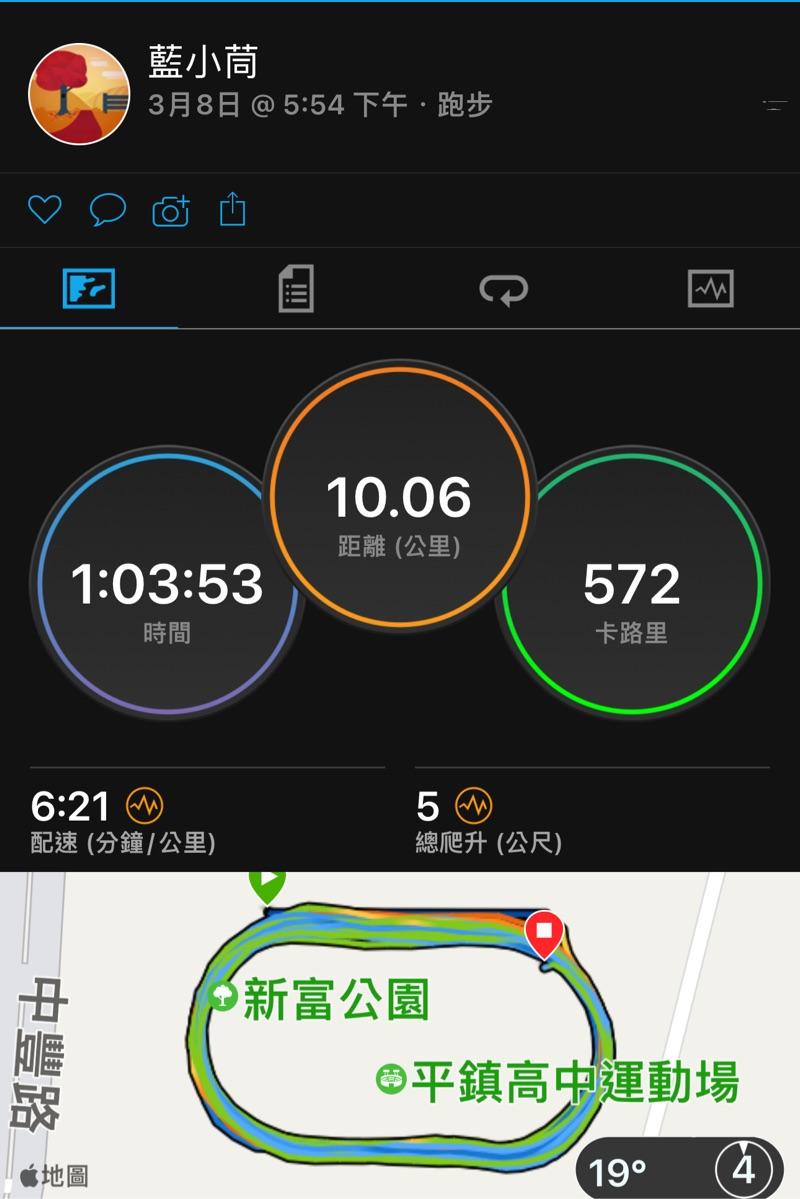This screenshot has height=1199, width=800.
Task: Open the insights icon beside total ascent
Action: point(474,805)
